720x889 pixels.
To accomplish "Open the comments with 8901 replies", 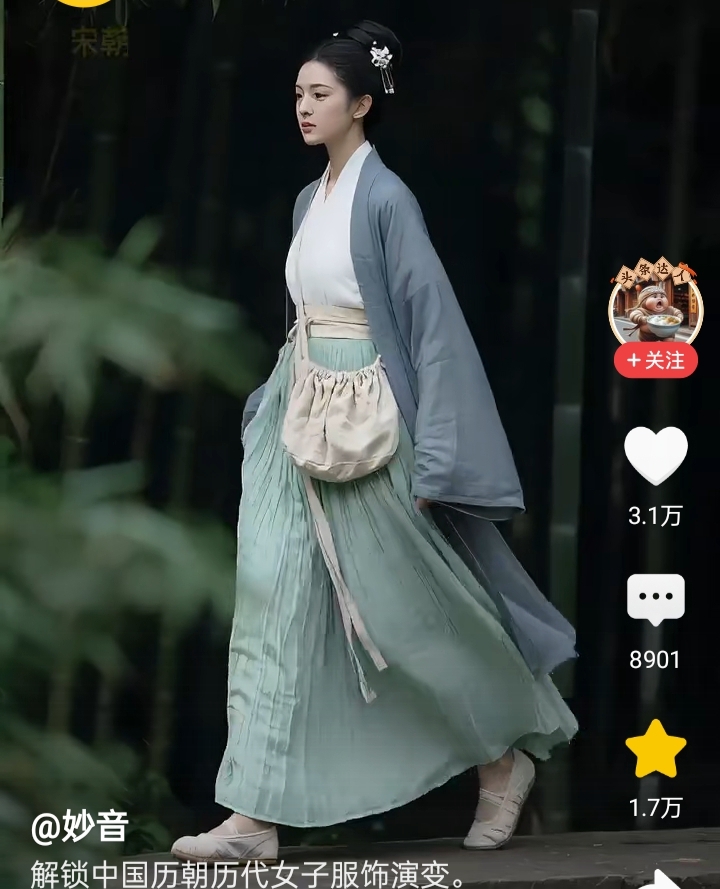I will click(656, 599).
